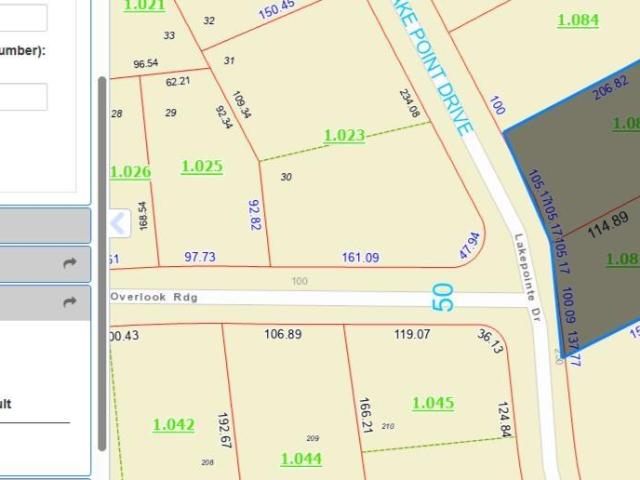The image size is (640, 480).
Task: Open parcel 1.026 details
Action: tap(131, 172)
